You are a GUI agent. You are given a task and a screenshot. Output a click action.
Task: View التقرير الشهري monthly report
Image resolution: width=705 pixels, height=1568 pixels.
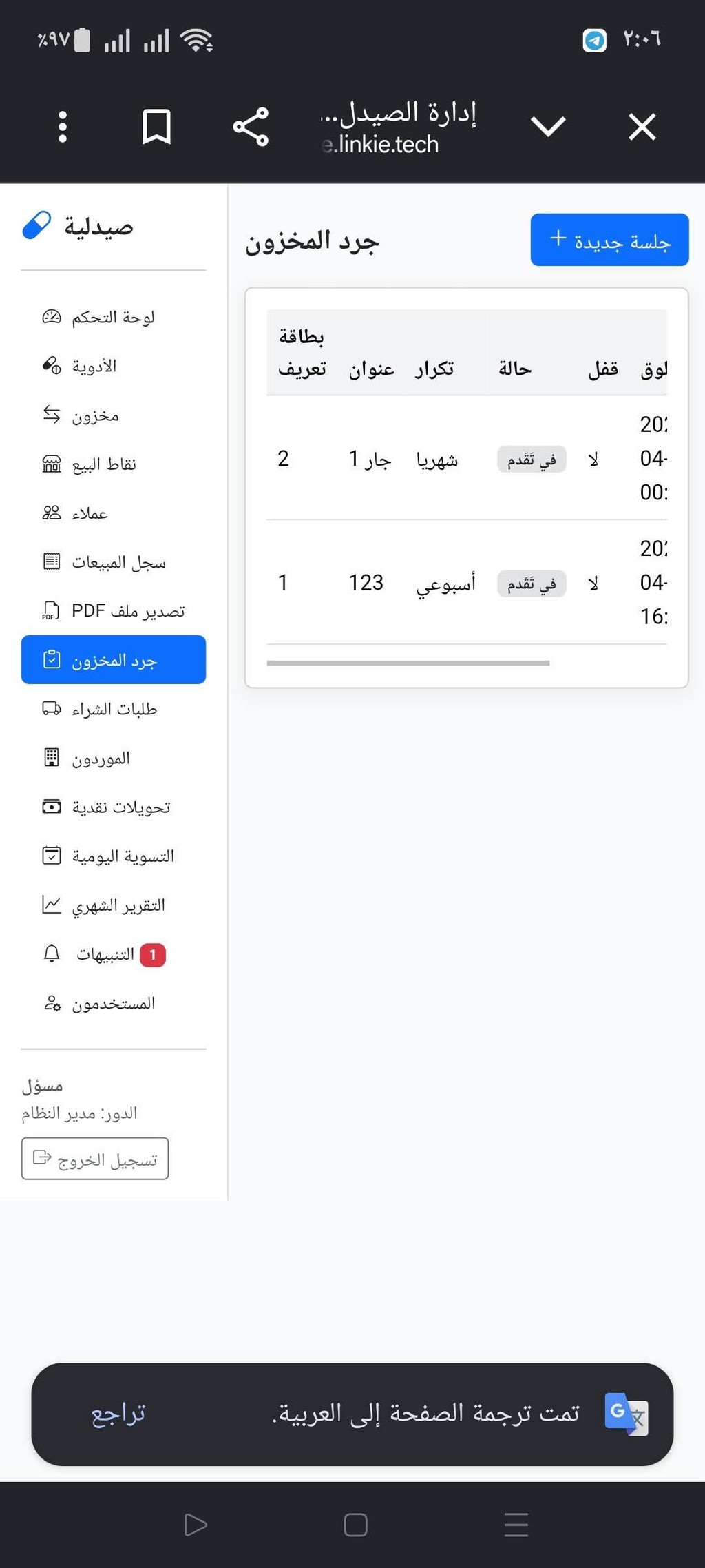point(114,905)
